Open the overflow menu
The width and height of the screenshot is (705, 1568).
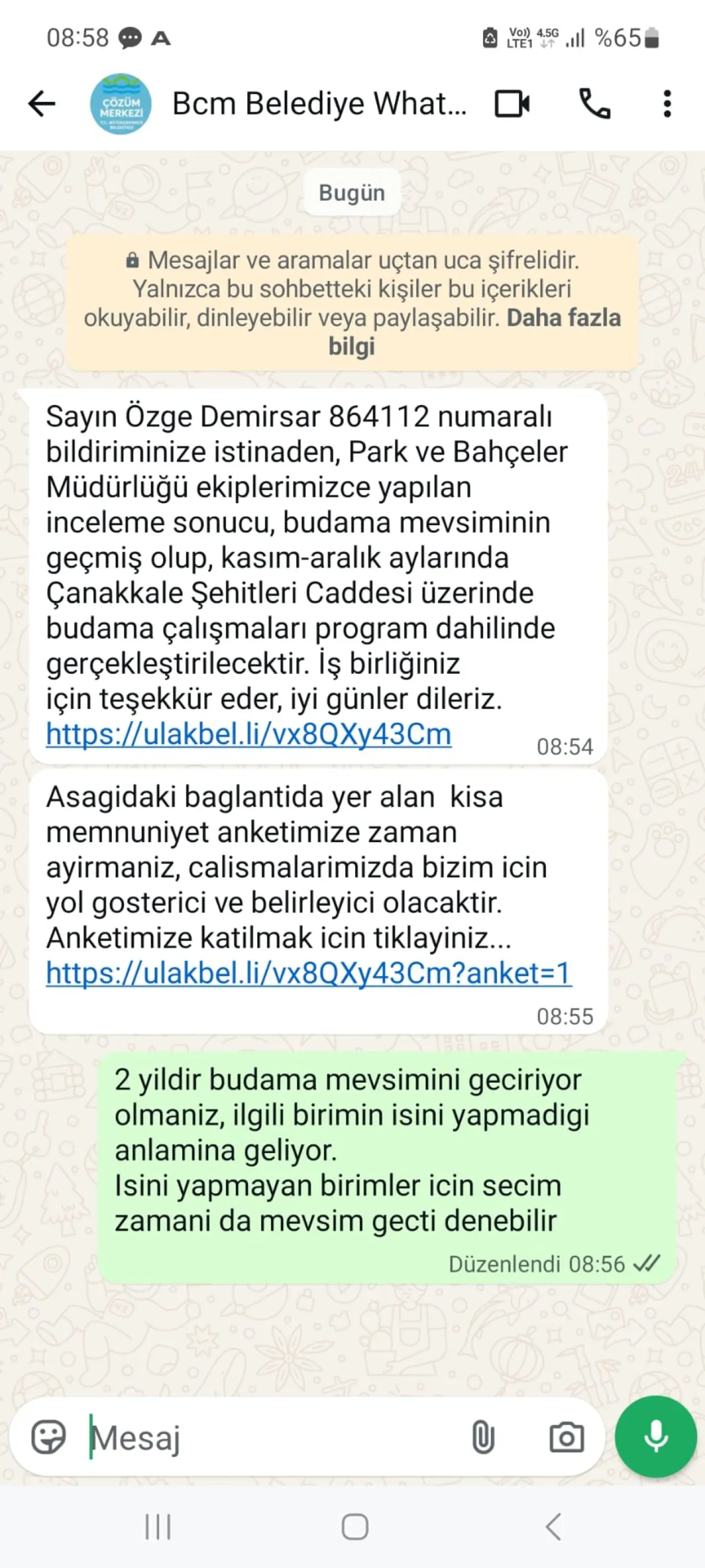click(x=668, y=104)
